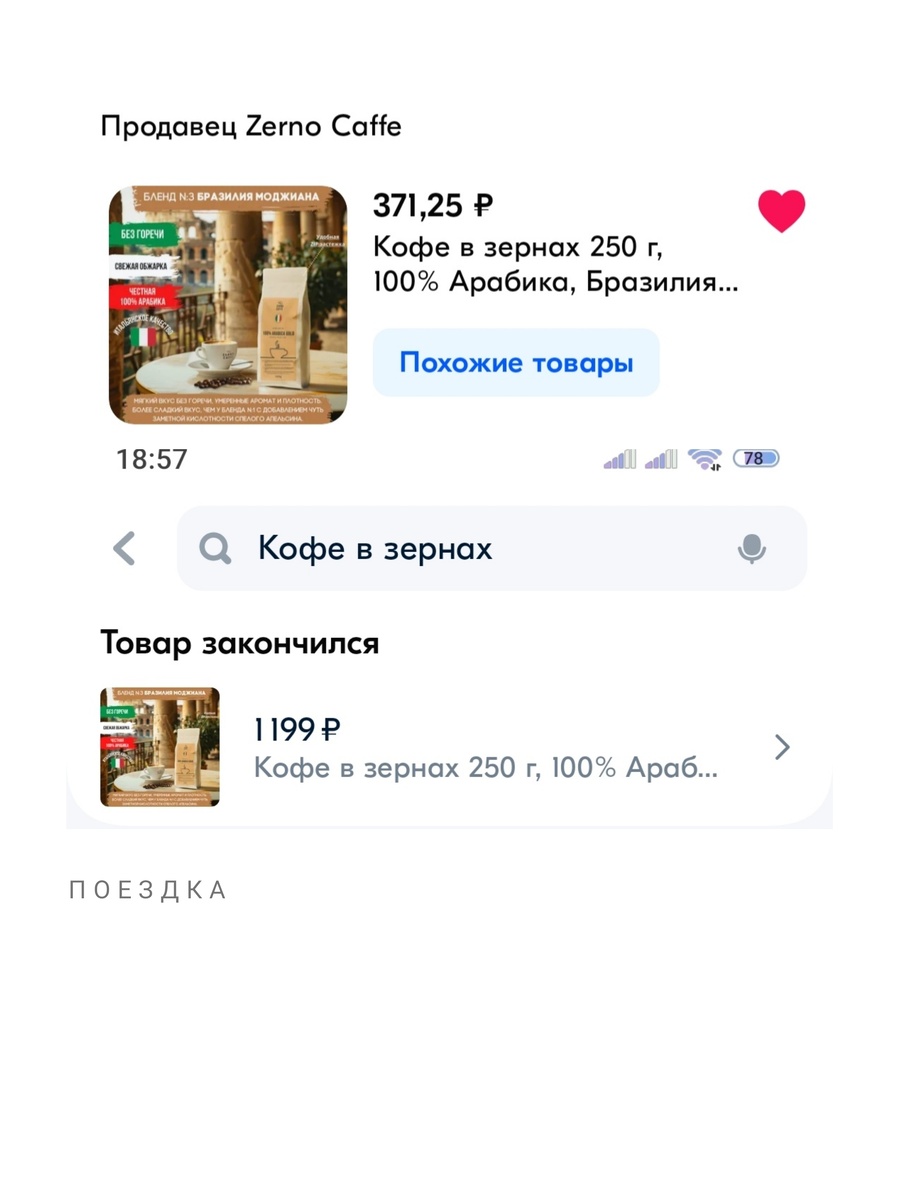Tap the second cellular signal bars icon

(x=662, y=458)
